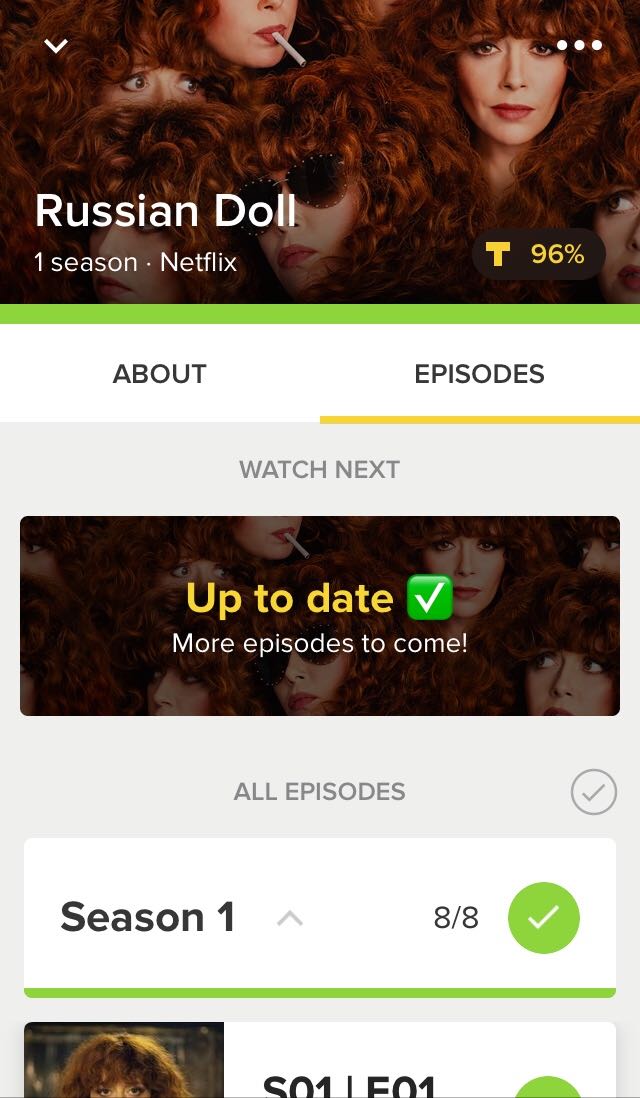
Task: Open the three-dot overflow menu
Action: click(579, 45)
